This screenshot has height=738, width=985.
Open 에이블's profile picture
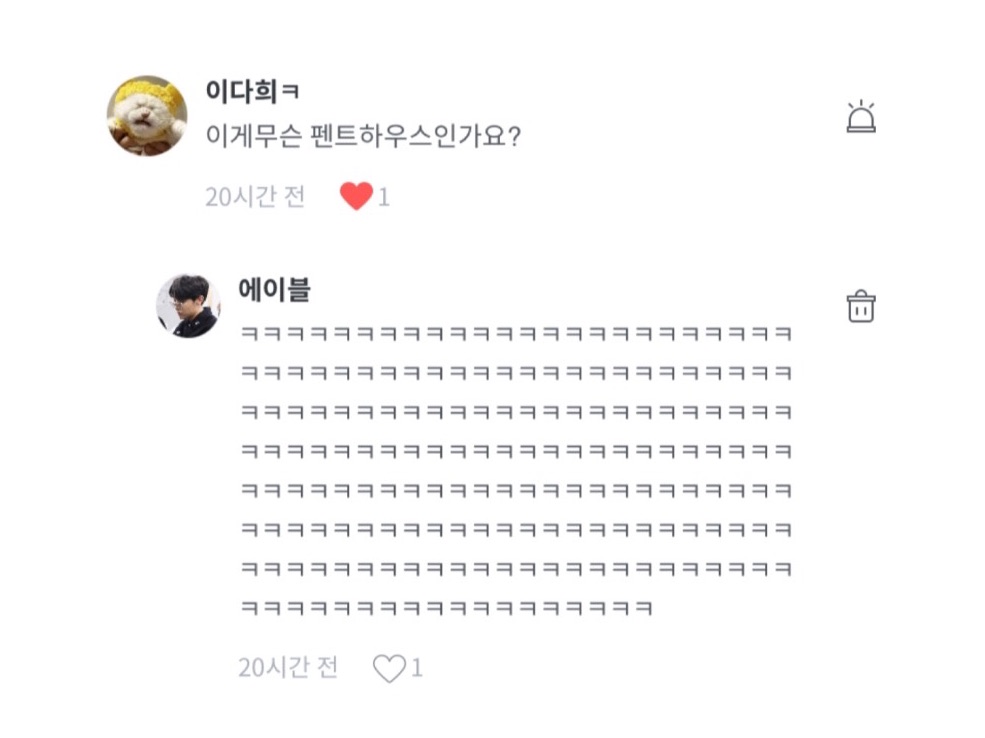(x=188, y=306)
